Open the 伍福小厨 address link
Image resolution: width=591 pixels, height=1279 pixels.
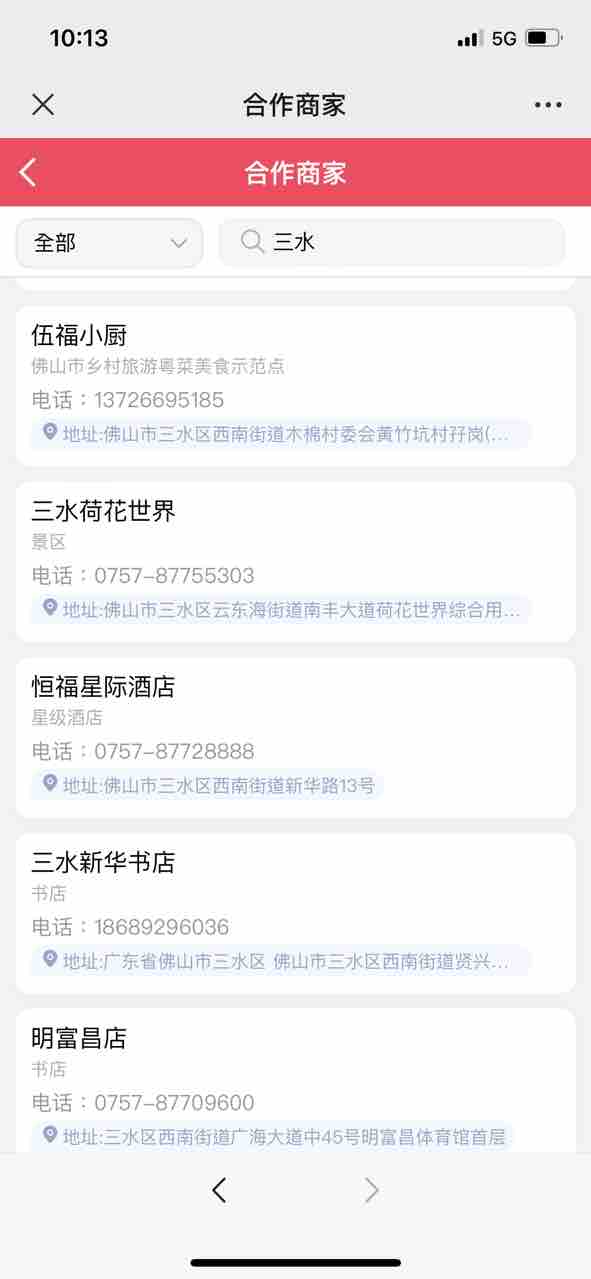pyautogui.click(x=281, y=434)
